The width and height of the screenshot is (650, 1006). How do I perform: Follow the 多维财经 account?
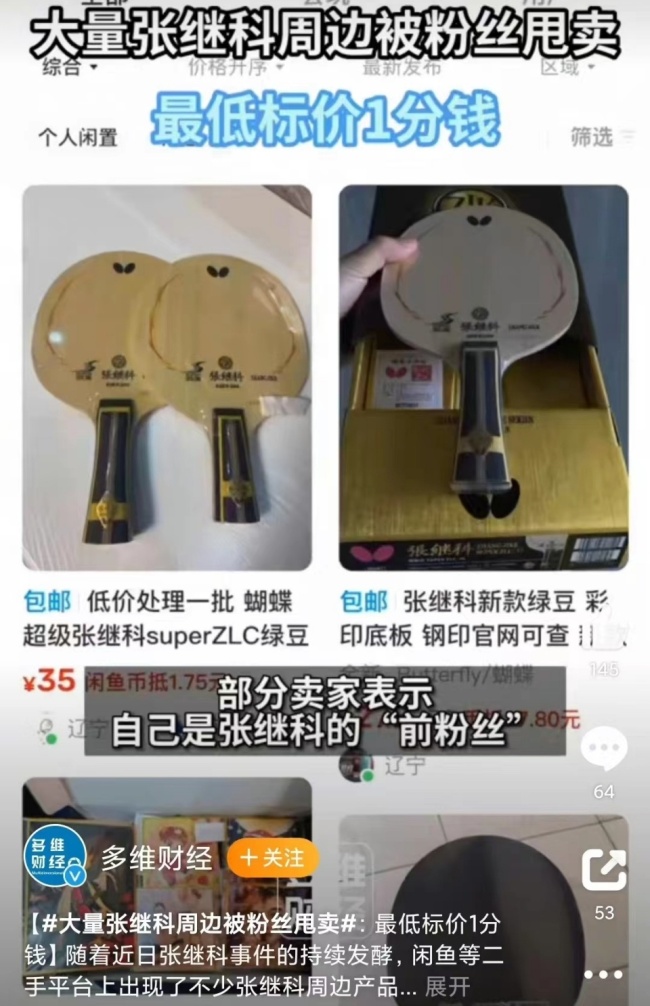tap(272, 858)
